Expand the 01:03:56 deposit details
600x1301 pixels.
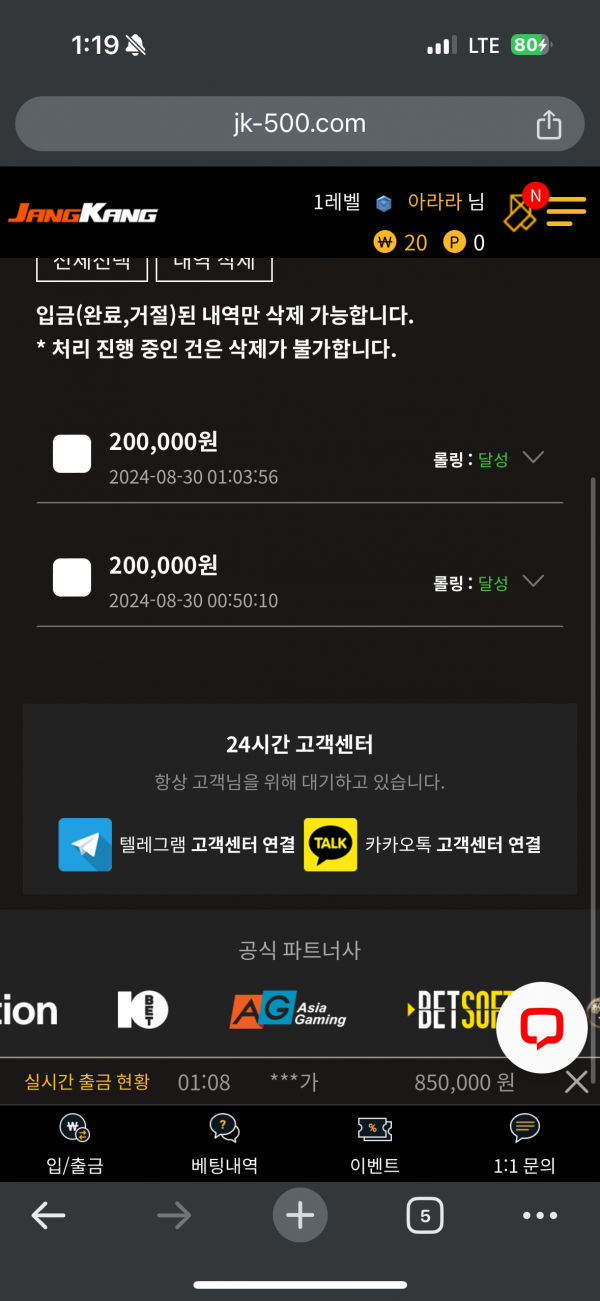coord(534,458)
